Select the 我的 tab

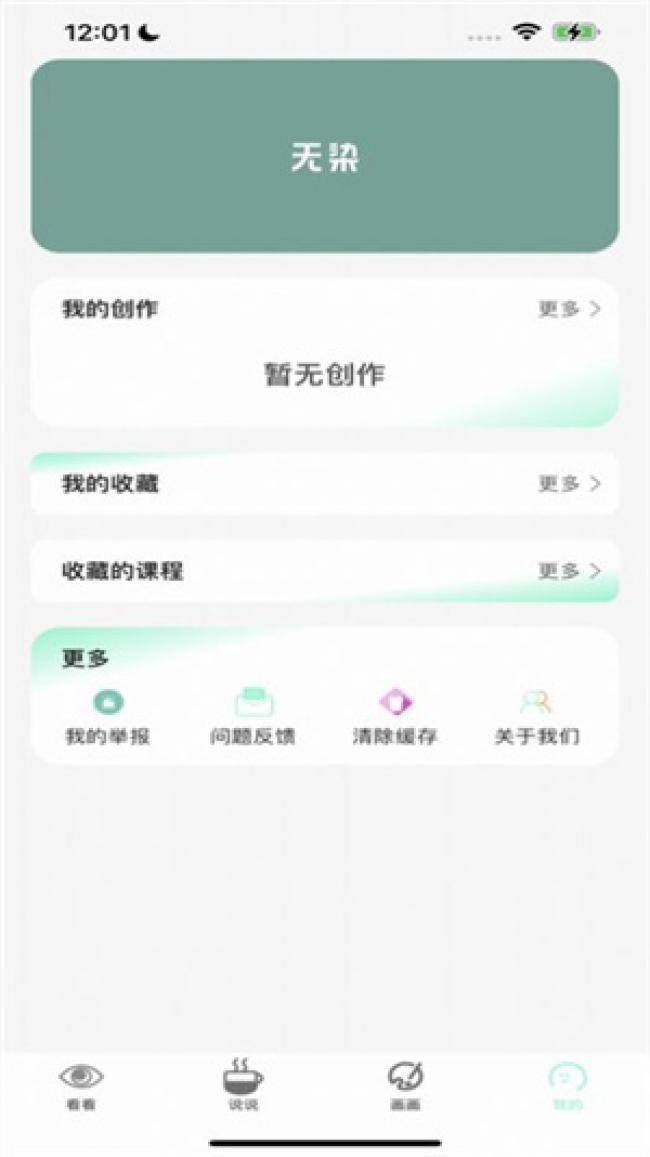click(567, 1085)
